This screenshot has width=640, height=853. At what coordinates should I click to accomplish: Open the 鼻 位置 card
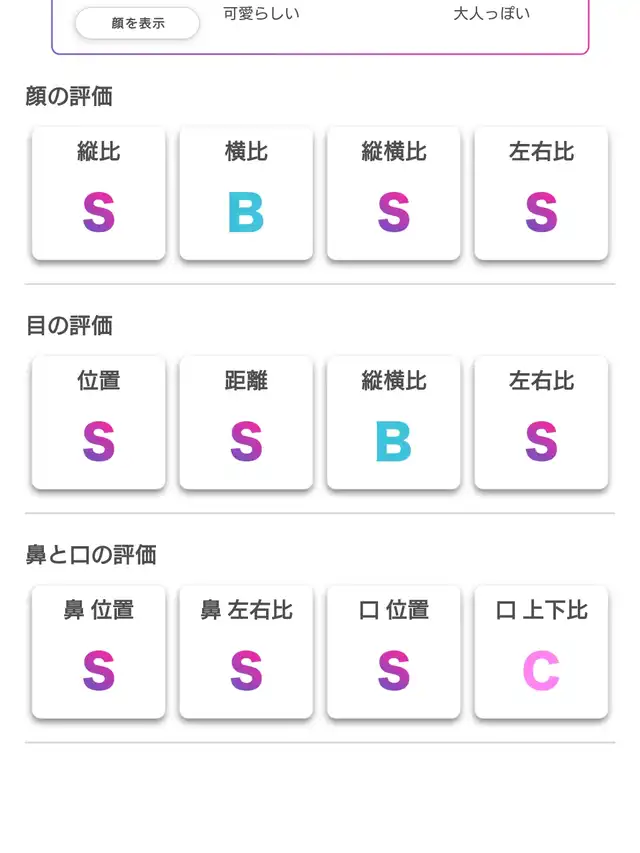tap(99, 652)
